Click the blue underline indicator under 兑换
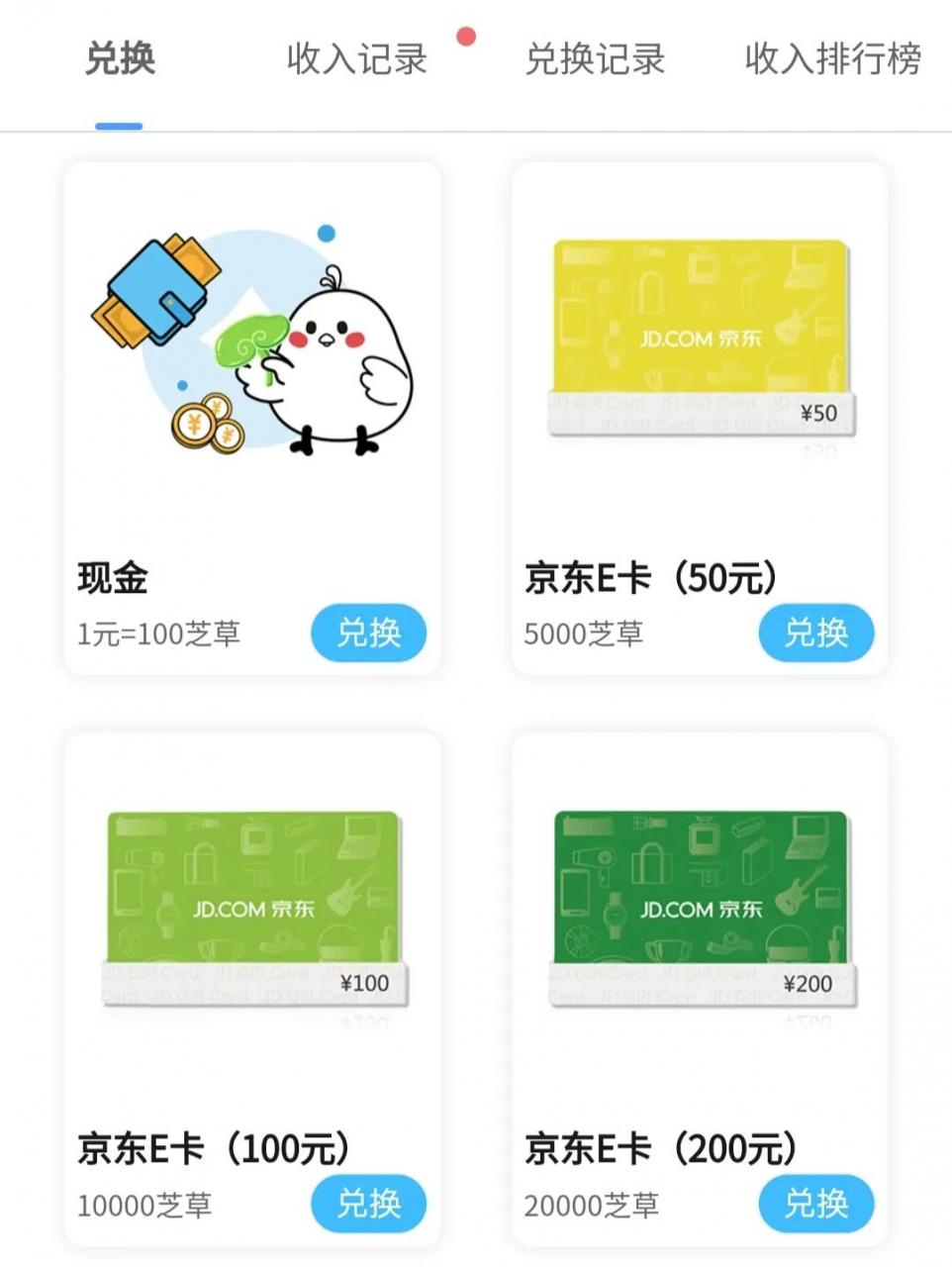 119,124
